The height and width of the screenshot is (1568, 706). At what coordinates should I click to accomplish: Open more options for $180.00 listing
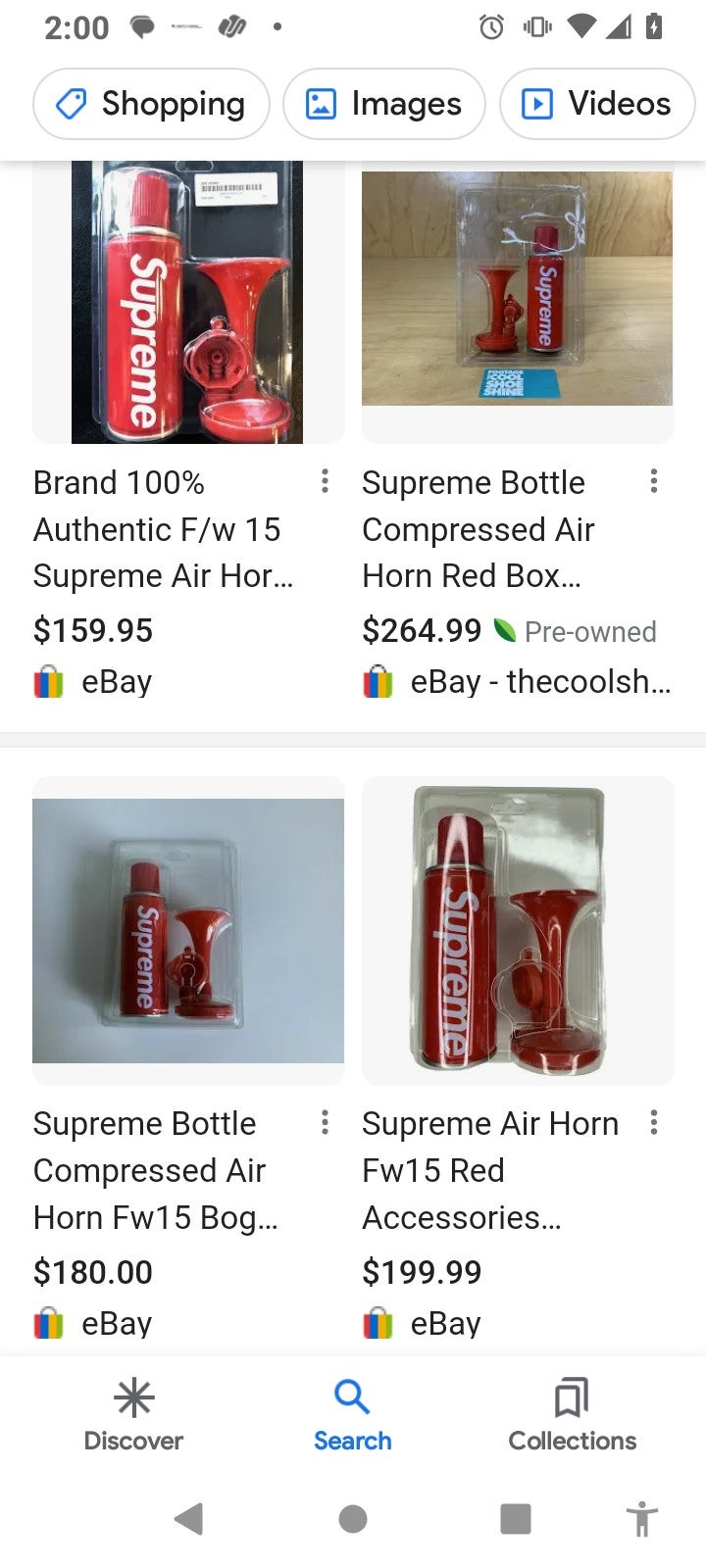(325, 1122)
